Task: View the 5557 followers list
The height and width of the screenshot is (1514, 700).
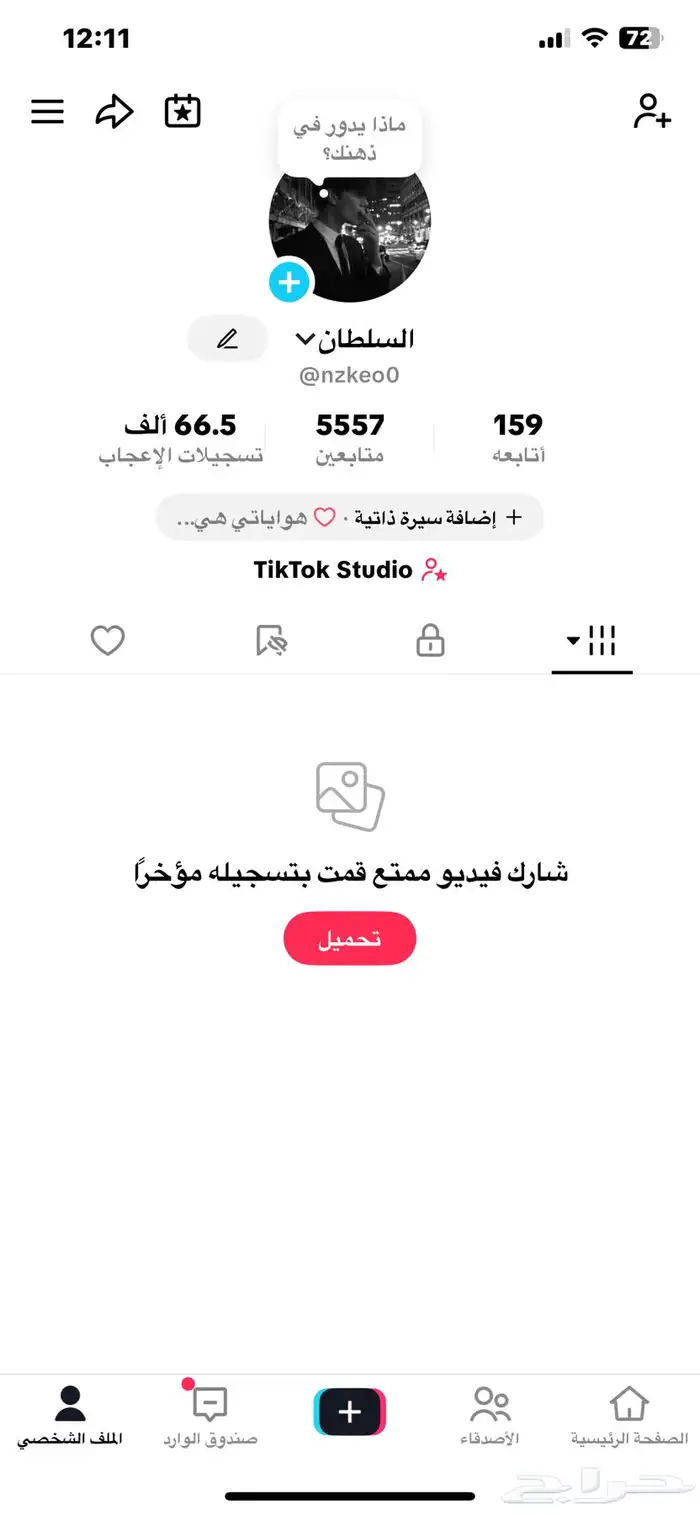Action: pyautogui.click(x=350, y=438)
